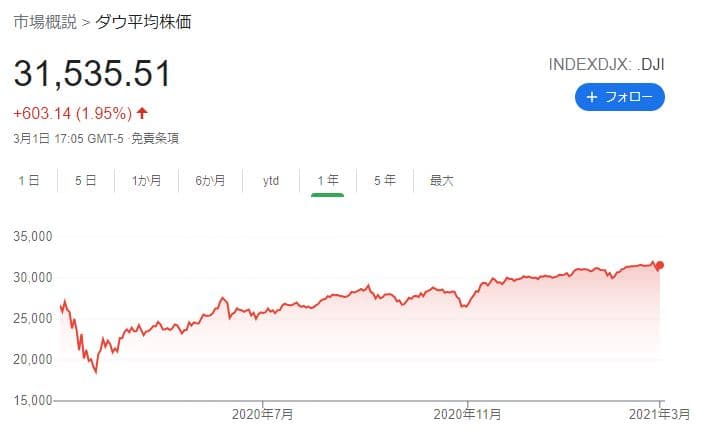Switch to the 5年 range
The height and width of the screenshot is (433, 704).
pos(384,181)
